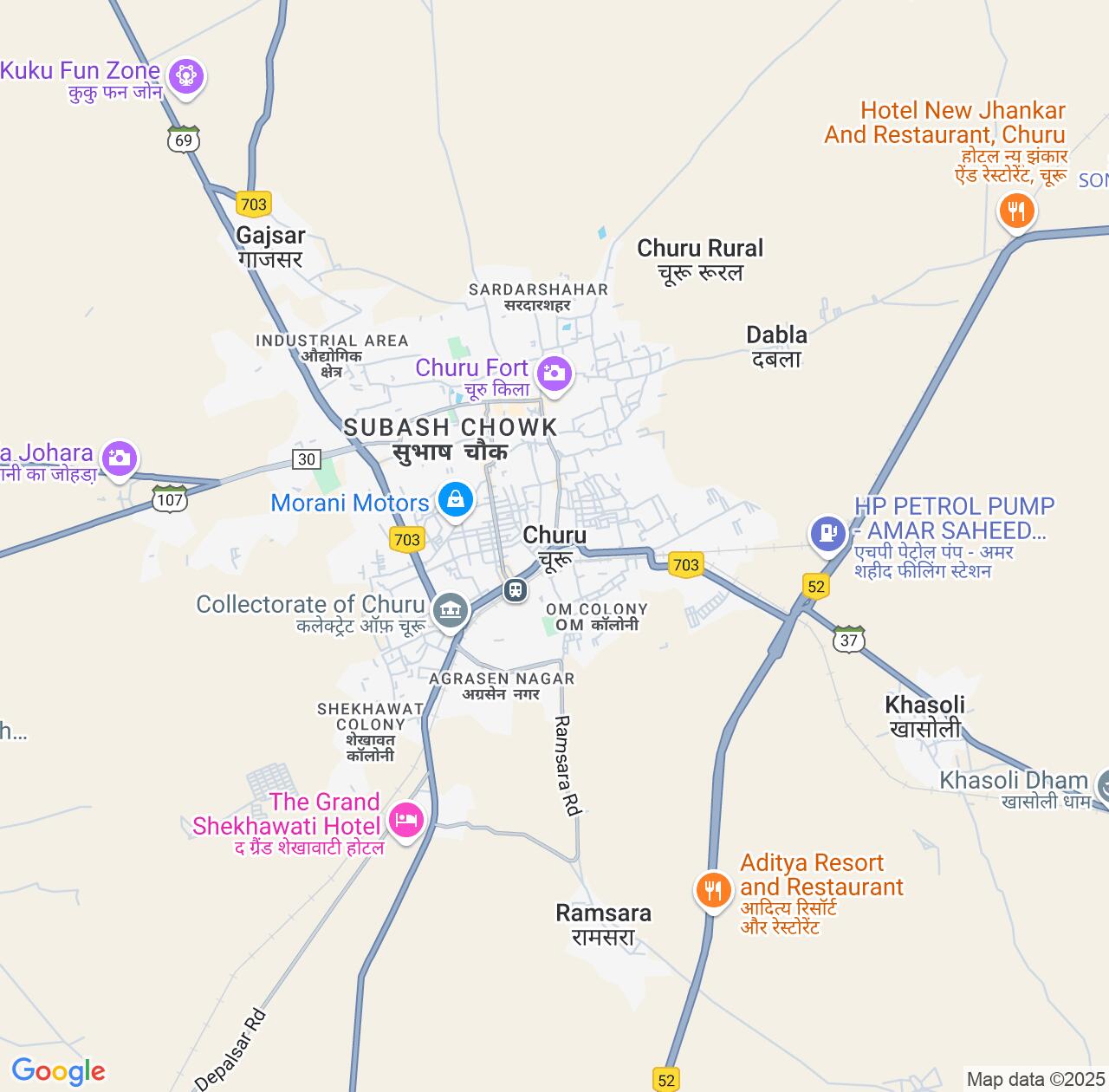1109x1092 pixels.
Task: Select the HP Petrol Pump marker
Action: (x=828, y=532)
